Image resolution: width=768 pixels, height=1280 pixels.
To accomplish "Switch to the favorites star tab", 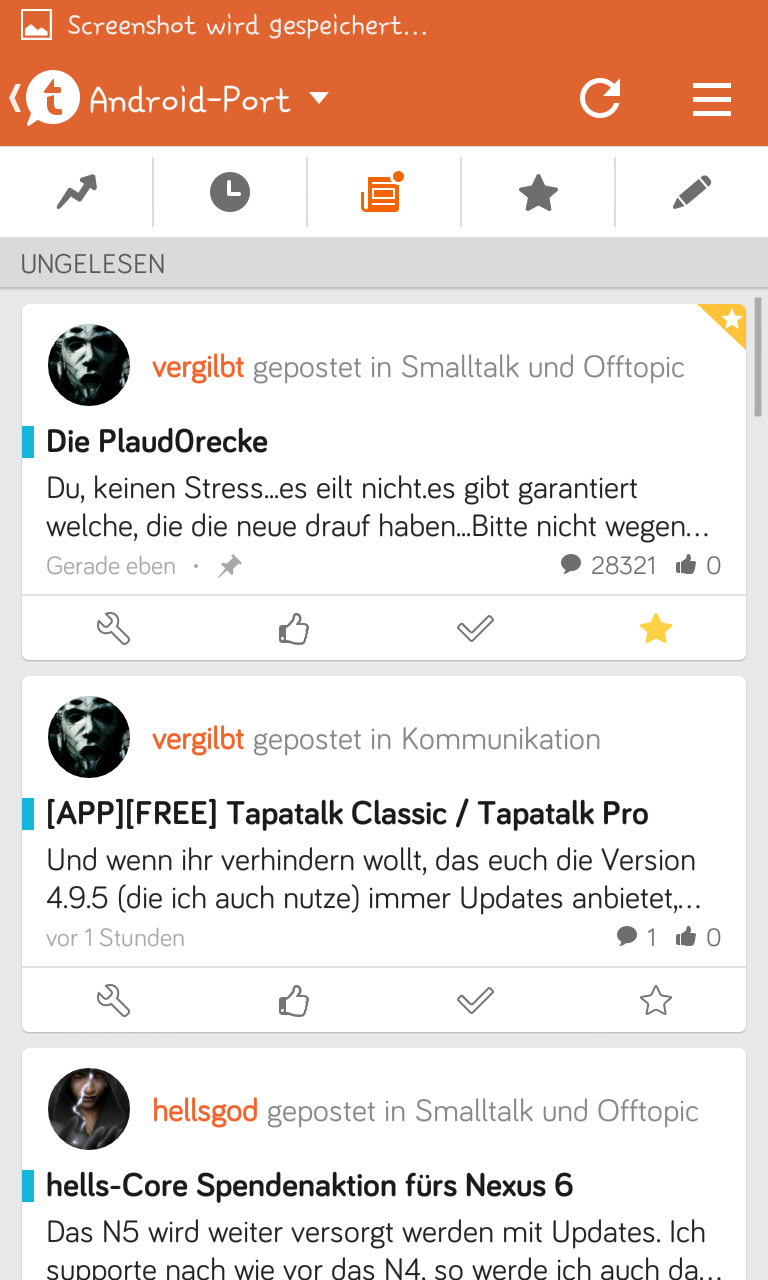I will coord(538,191).
